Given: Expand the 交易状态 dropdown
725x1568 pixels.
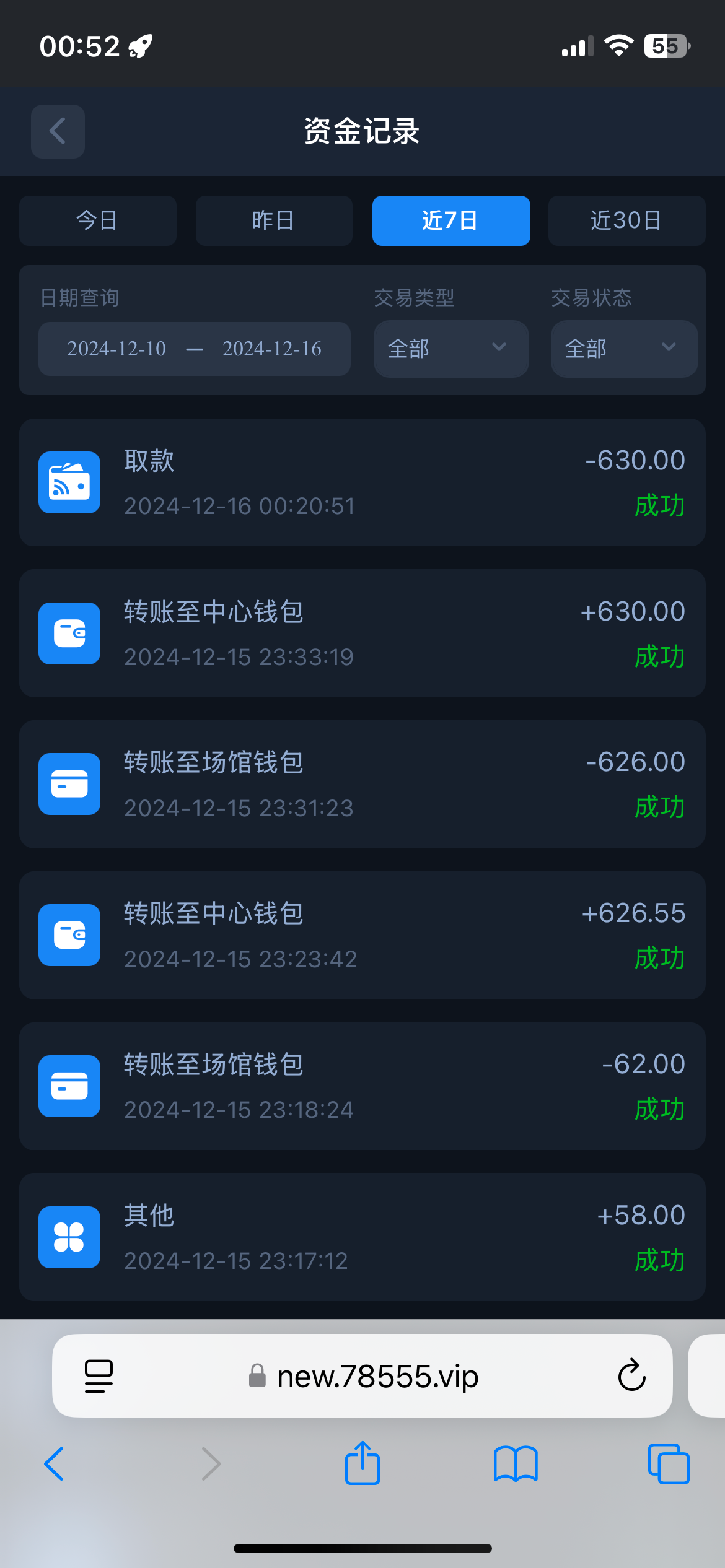Looking at the screenshot, I should point(624,349).
